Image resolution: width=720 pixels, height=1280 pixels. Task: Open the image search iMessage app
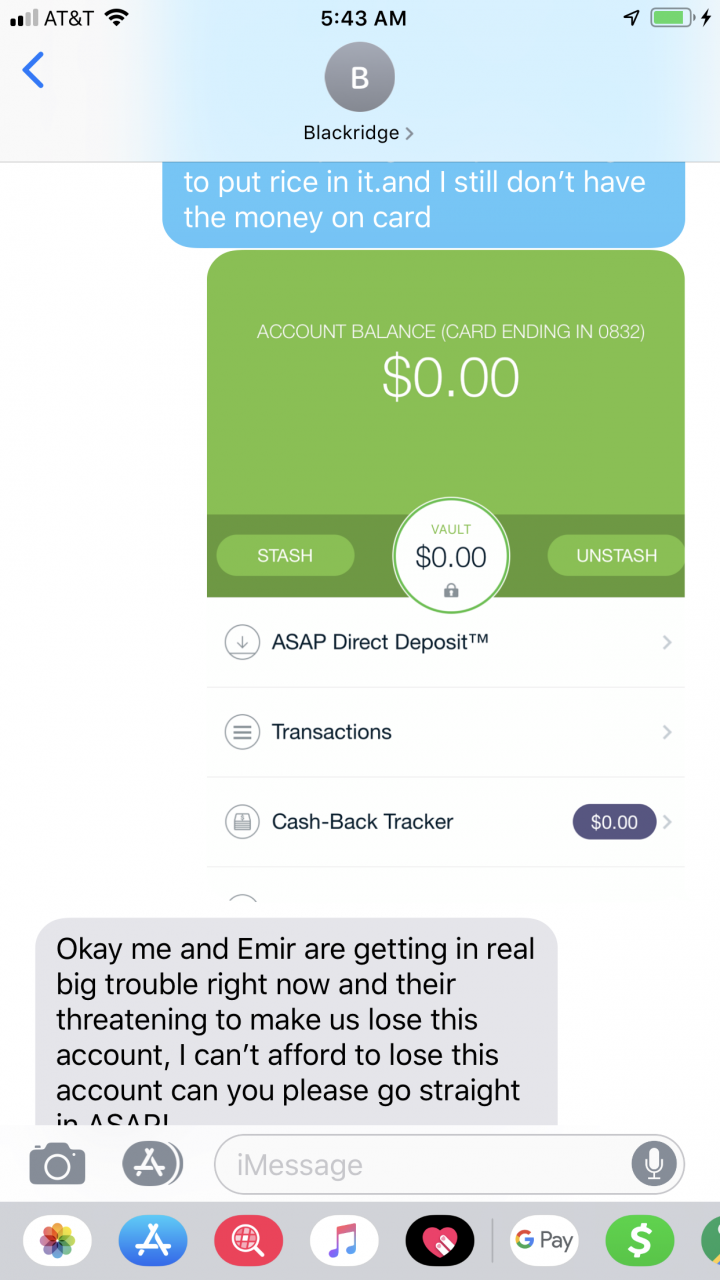pyautogui.click(x=249, y=1241)
